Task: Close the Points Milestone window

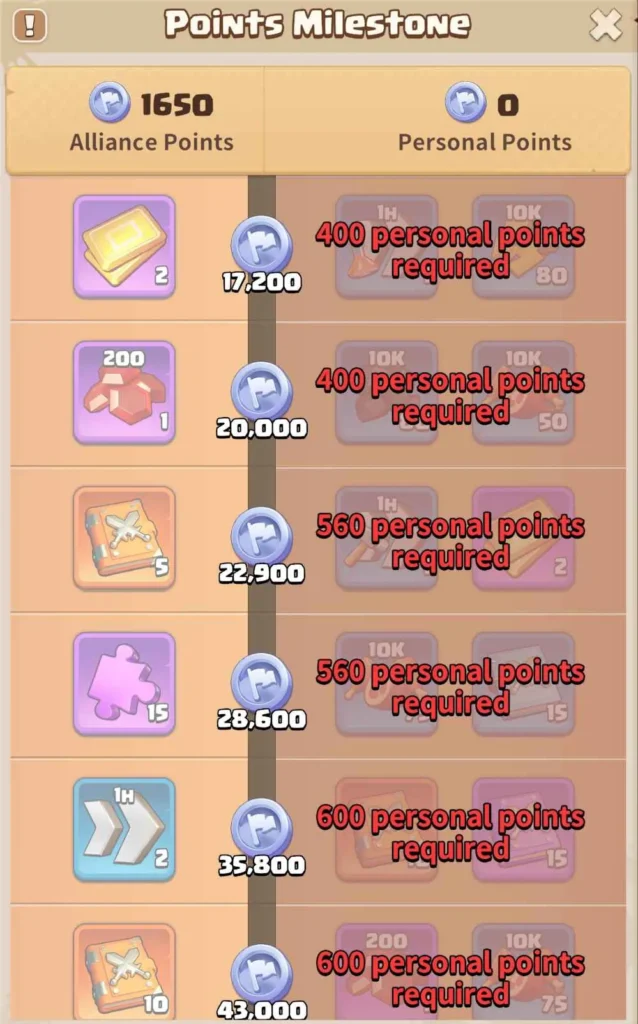Action: click(605, 25)
